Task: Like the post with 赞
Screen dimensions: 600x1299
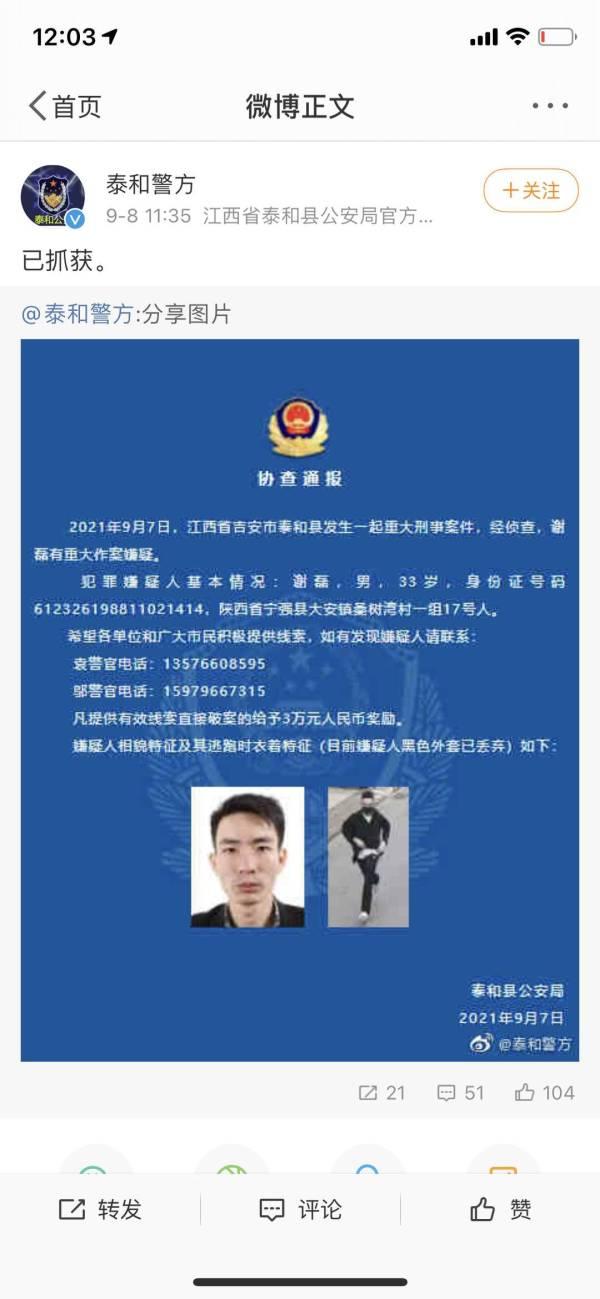Action: 500,1209
